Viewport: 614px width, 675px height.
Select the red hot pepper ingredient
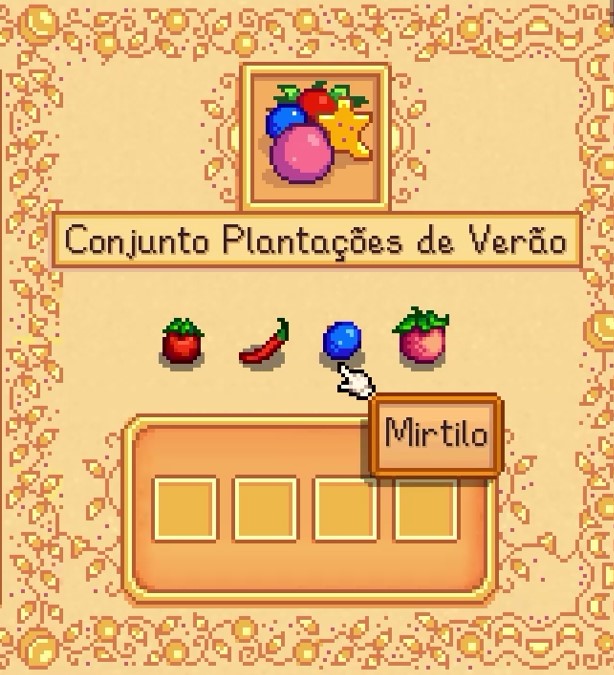click(x=264, y=342)
